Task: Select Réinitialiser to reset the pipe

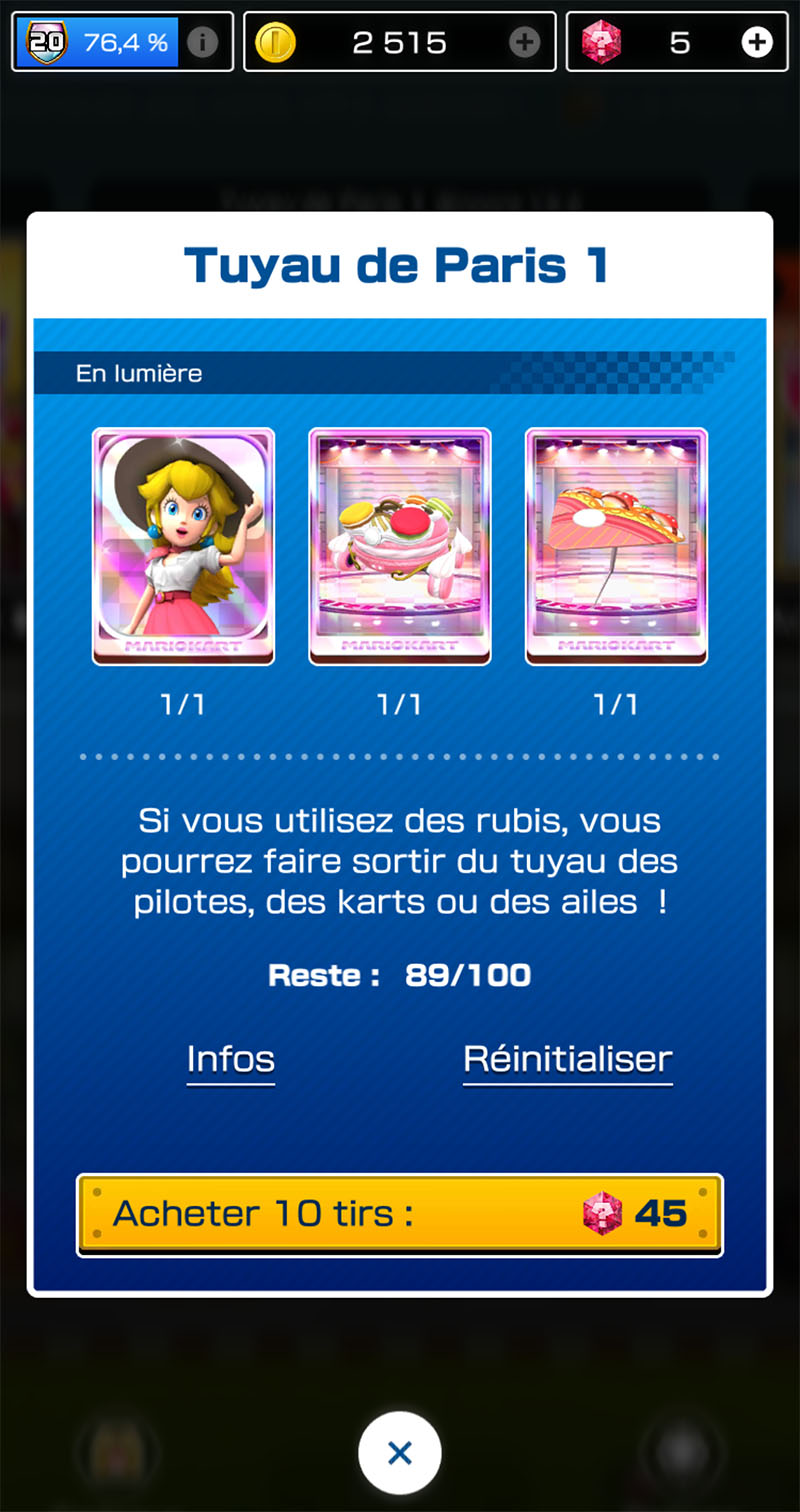Action: pyautogui.click(x=568, y=1059)
